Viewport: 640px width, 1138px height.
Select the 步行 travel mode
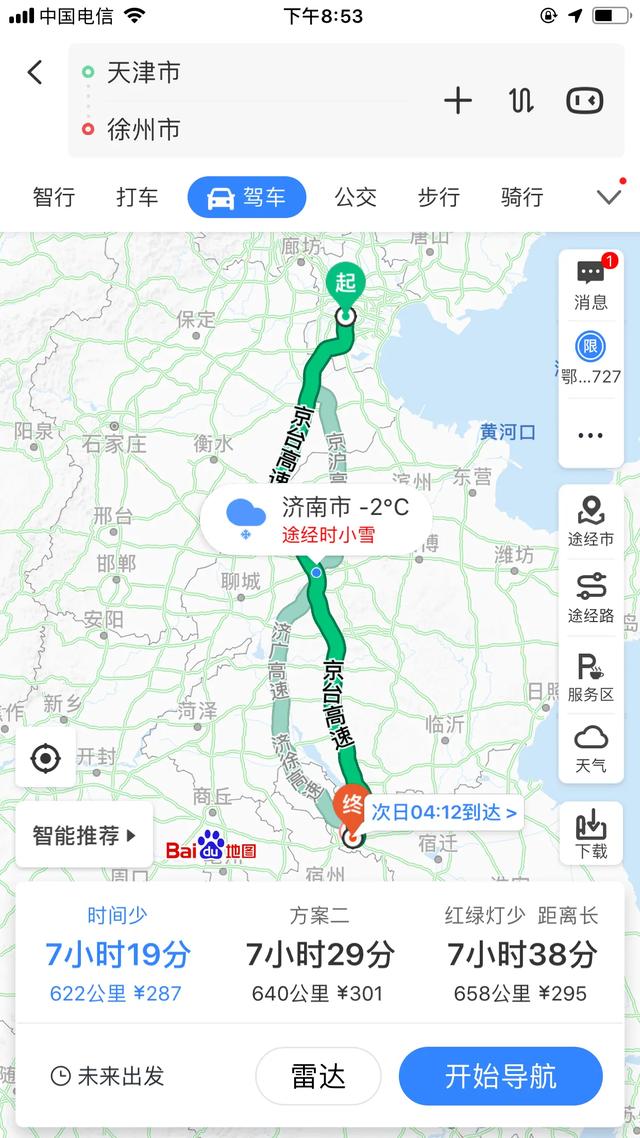pyautogui.click(x=438, y=197)
